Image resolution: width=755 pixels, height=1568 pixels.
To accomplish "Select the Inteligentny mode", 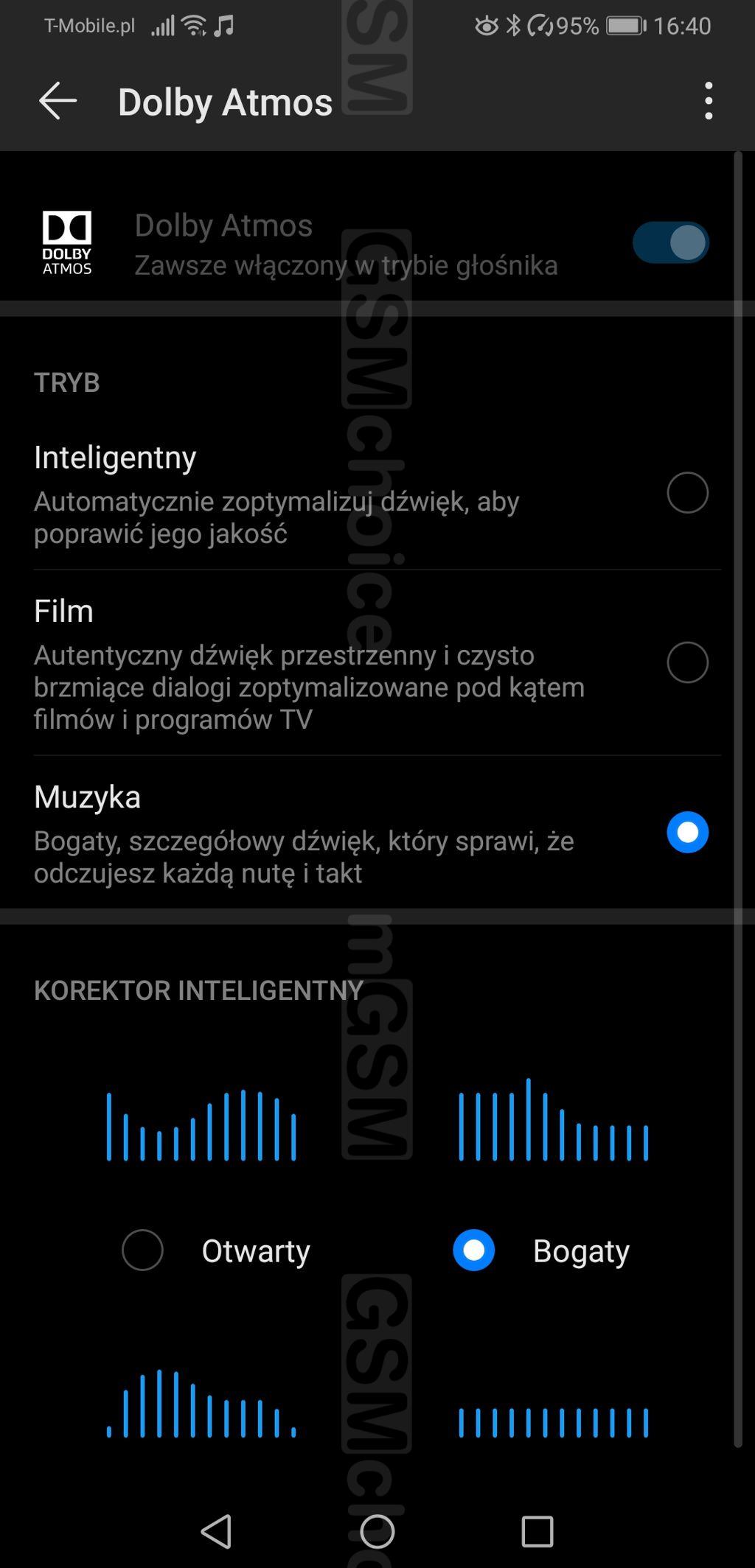I will [377, 493].
